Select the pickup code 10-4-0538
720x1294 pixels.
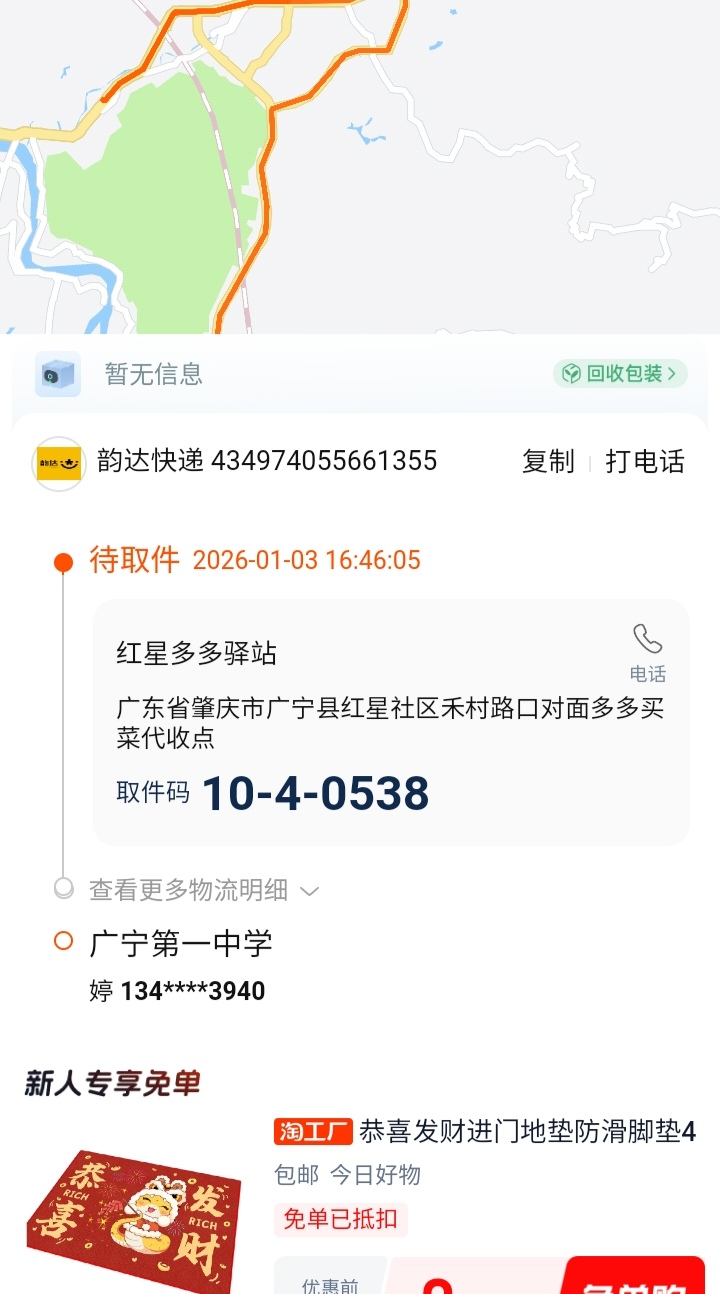[x=315, y=793]
